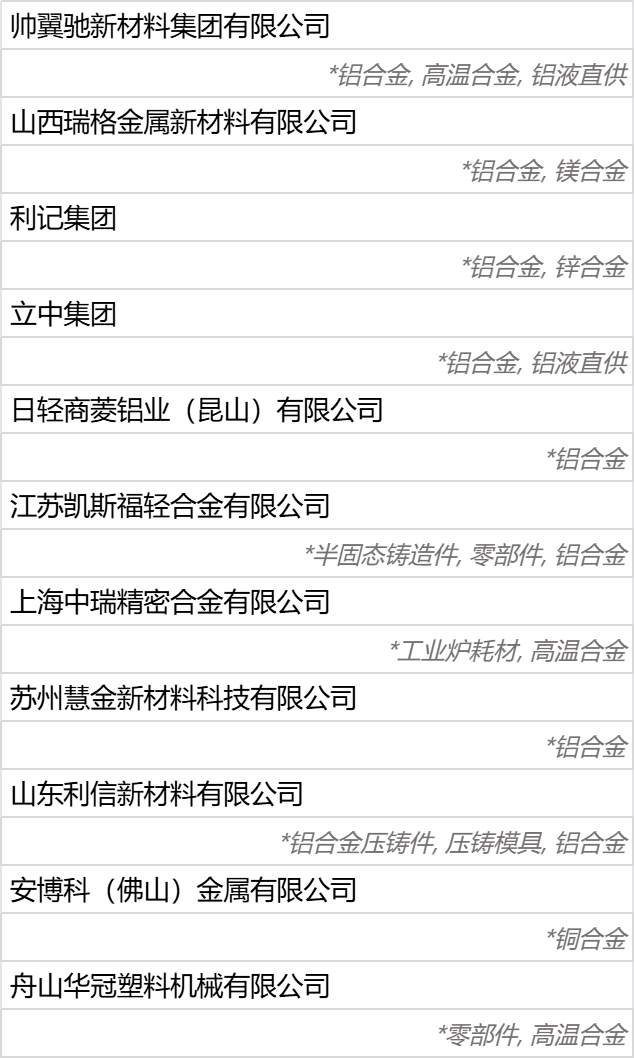Select 苏州慧金新材料科技有限公司 from the list
The height and width of the screenshot is (1058, 634).
183,698
